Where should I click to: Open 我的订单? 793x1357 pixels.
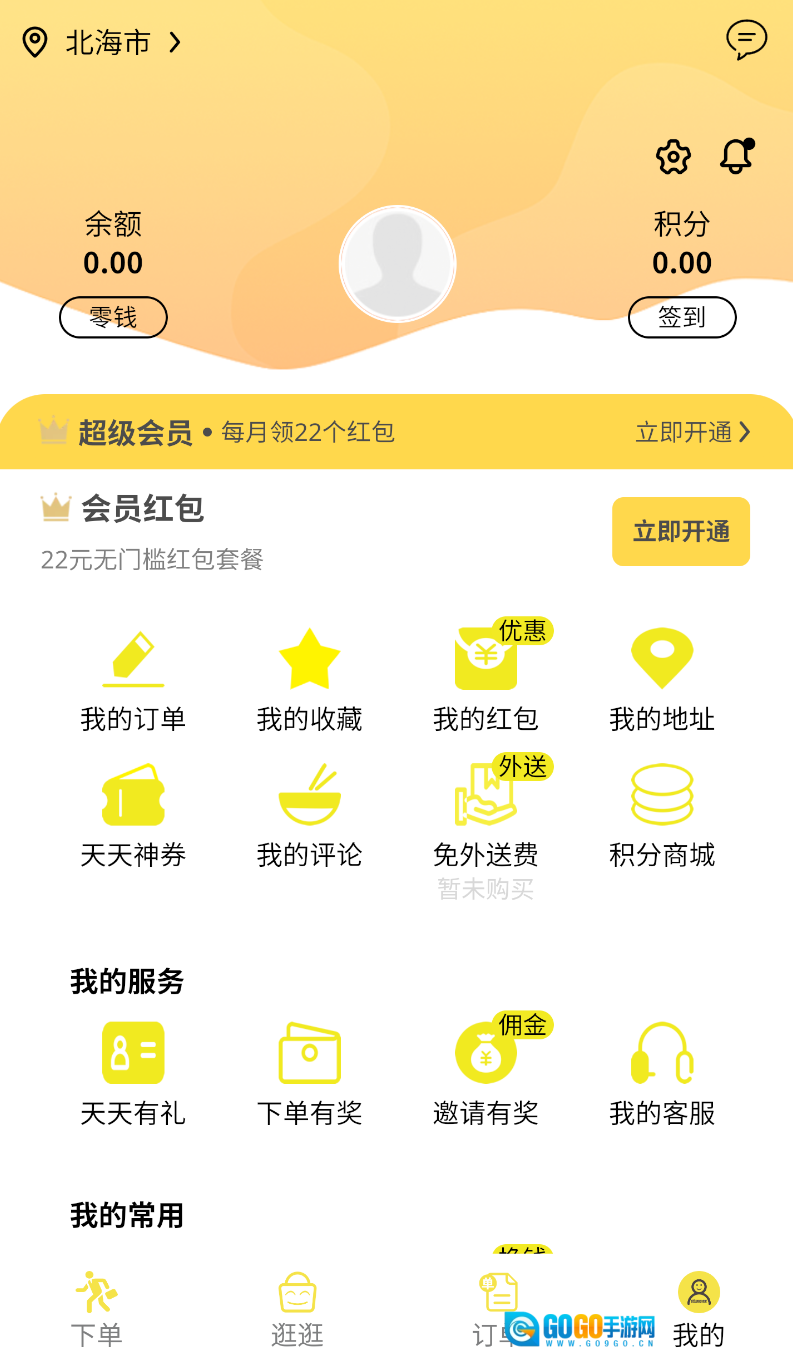pos(133,679)
